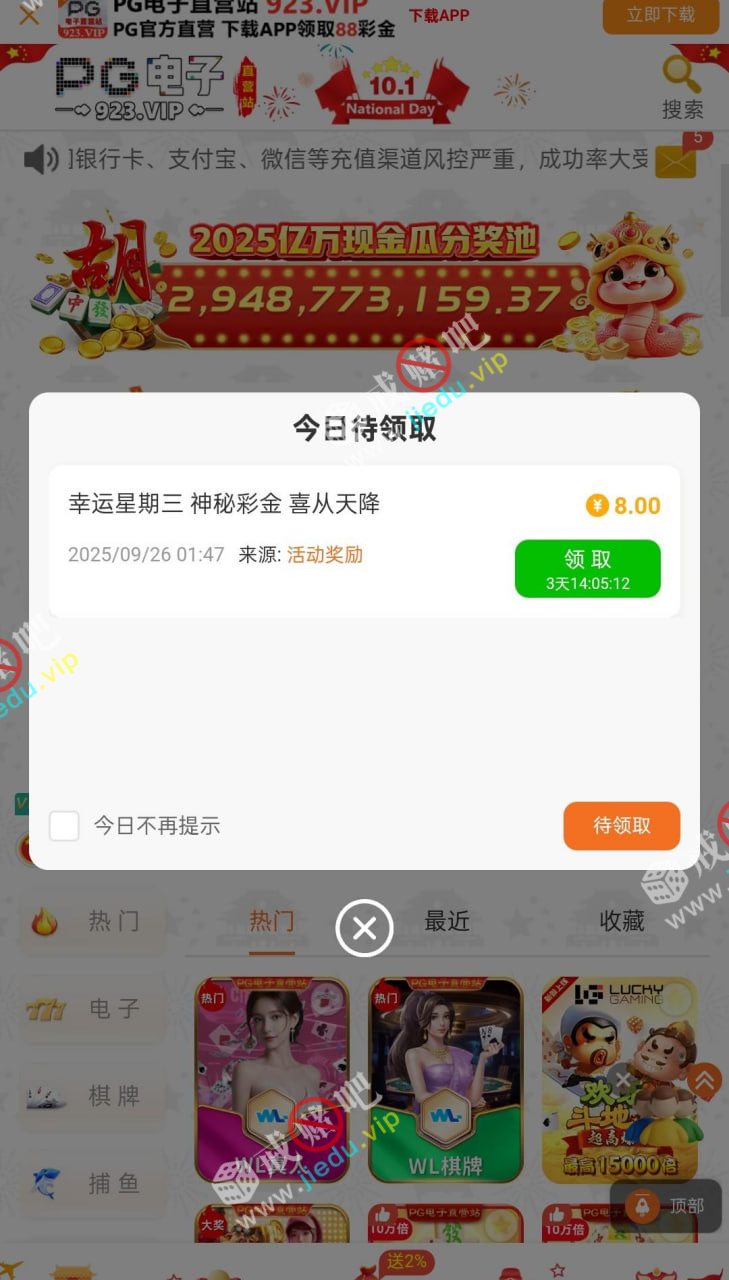This screenshot has height=1280, width=729.
Task: Dismiss the 今日待领取 popup with the X
Action: (364, 928)
